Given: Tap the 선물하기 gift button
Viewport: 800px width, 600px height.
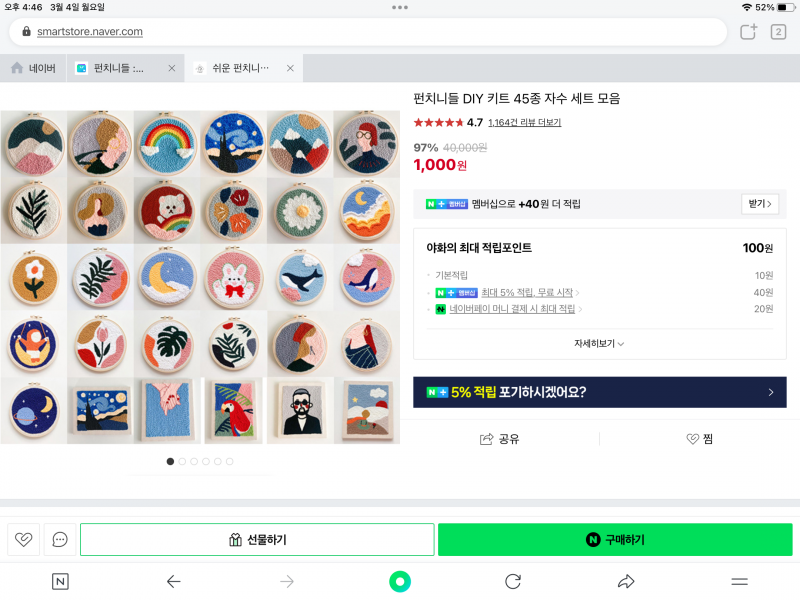Looking at the screenshot, I should click(x=257, y=540).
